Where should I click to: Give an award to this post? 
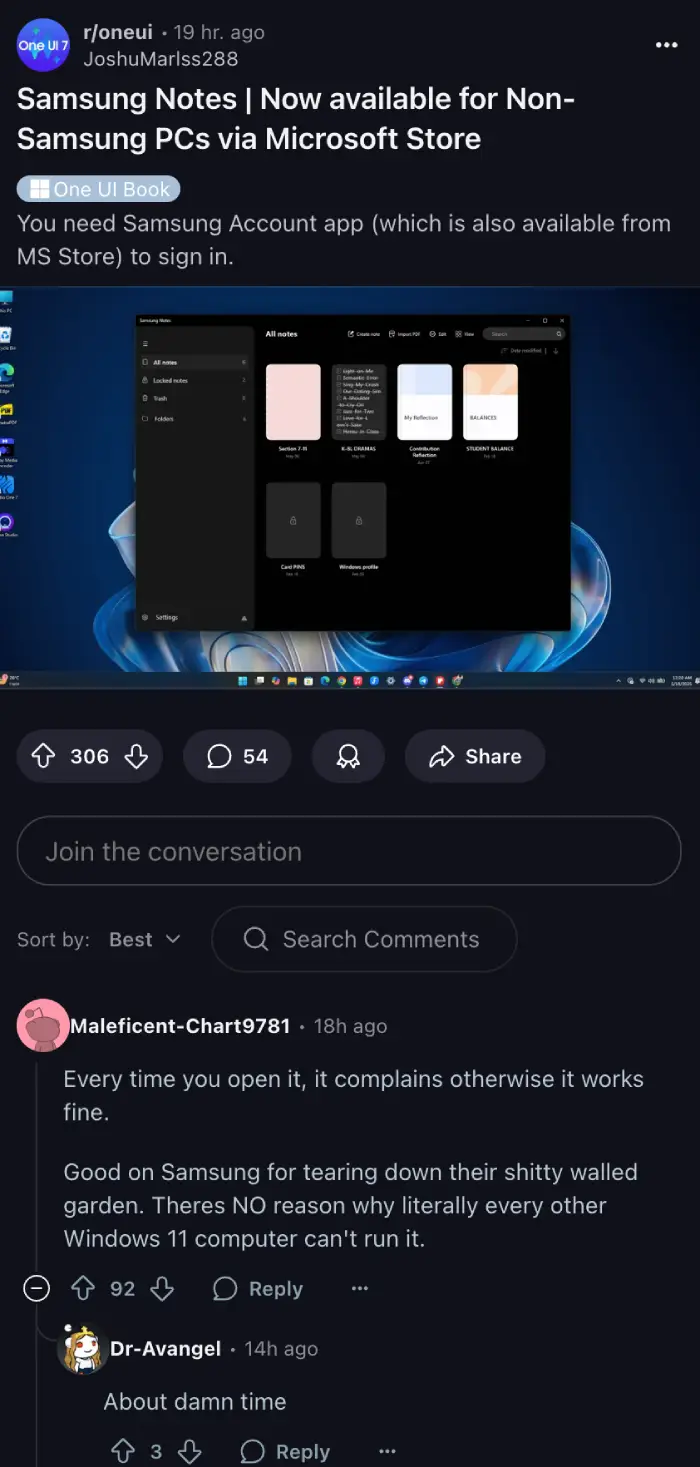coord(348,756)
